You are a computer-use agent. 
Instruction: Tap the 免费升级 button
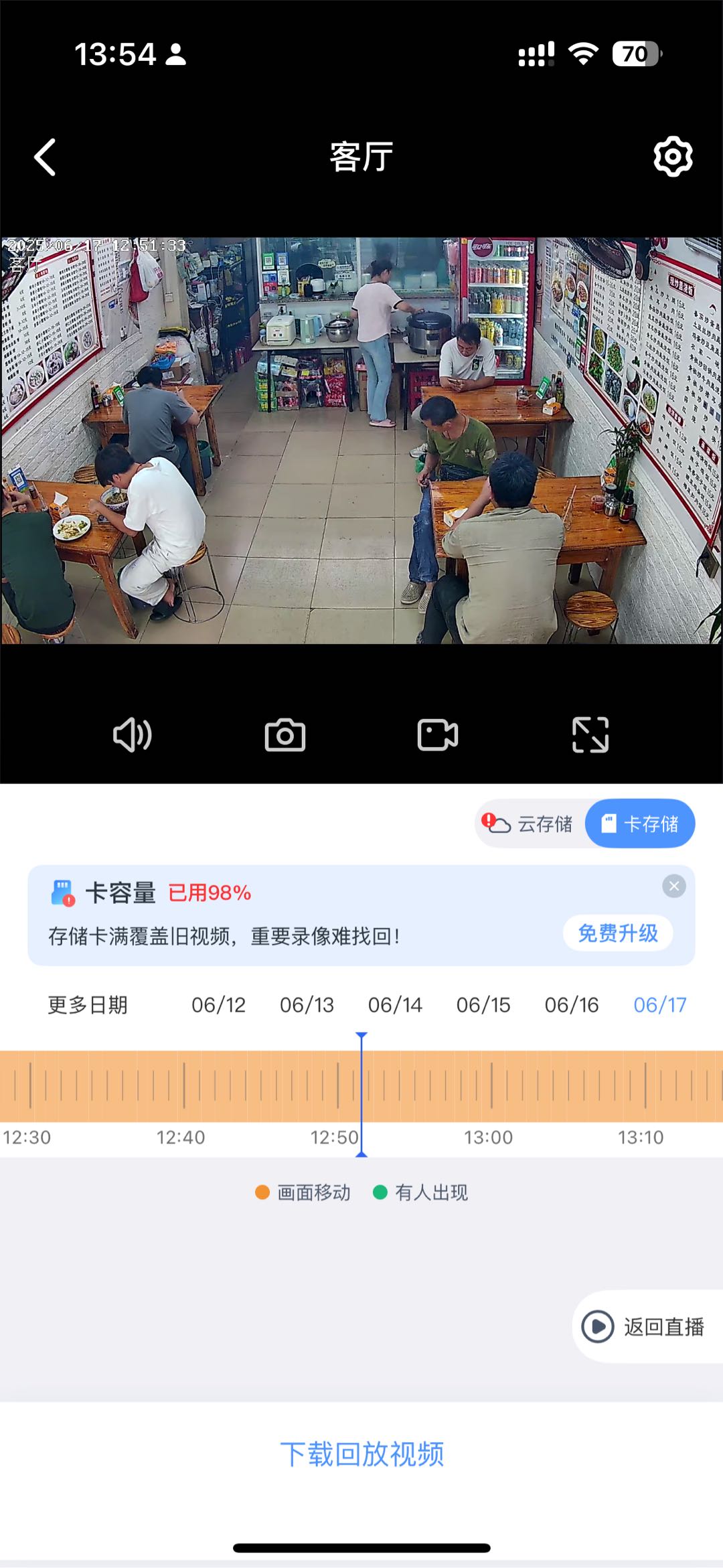(617, 933)
